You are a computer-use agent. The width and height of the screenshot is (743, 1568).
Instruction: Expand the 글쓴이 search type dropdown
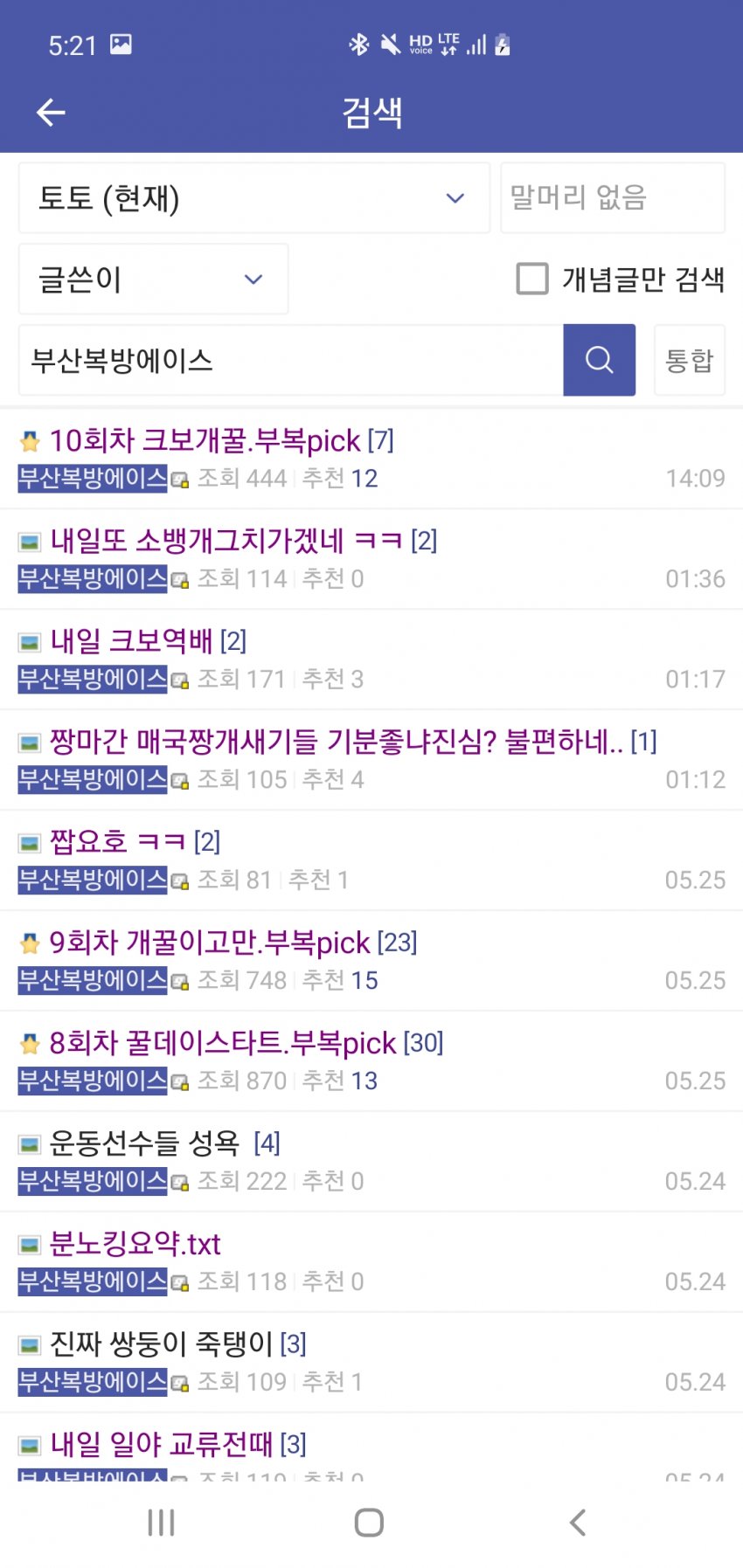click(153, 280)
